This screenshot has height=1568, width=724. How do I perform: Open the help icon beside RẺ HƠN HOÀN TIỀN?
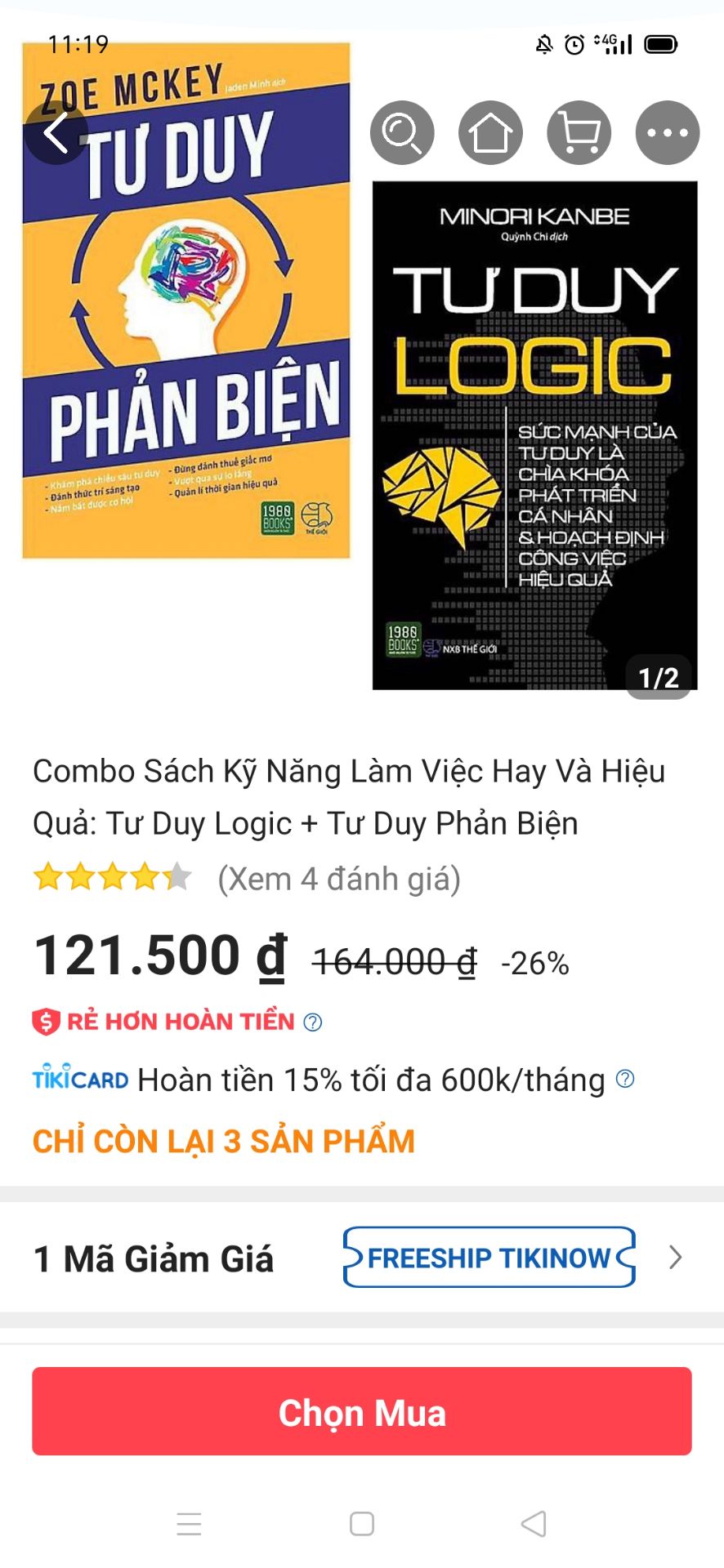point(311,1022)
